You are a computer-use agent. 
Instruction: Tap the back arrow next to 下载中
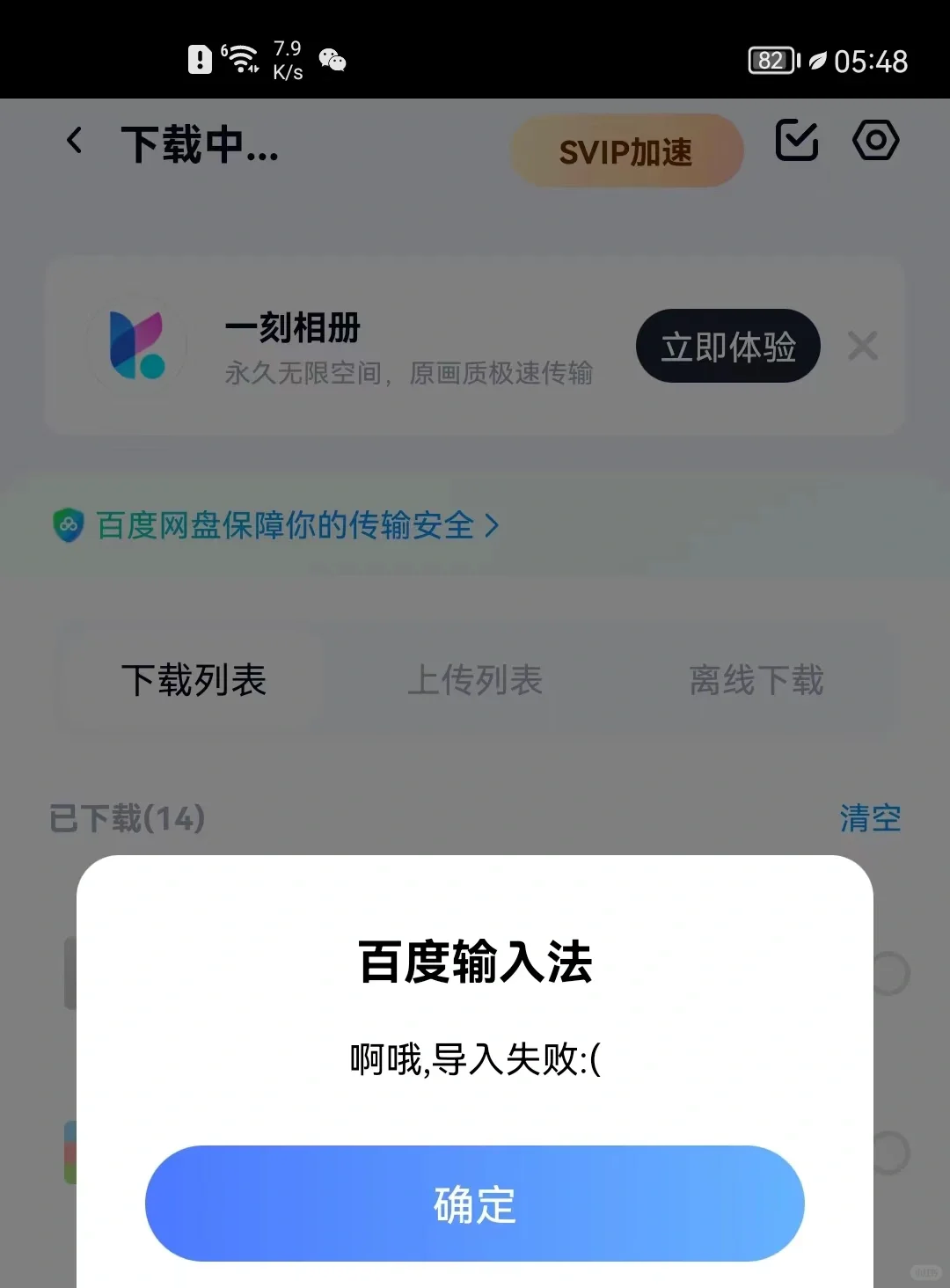pyautogui.click(x=75, y=141)
